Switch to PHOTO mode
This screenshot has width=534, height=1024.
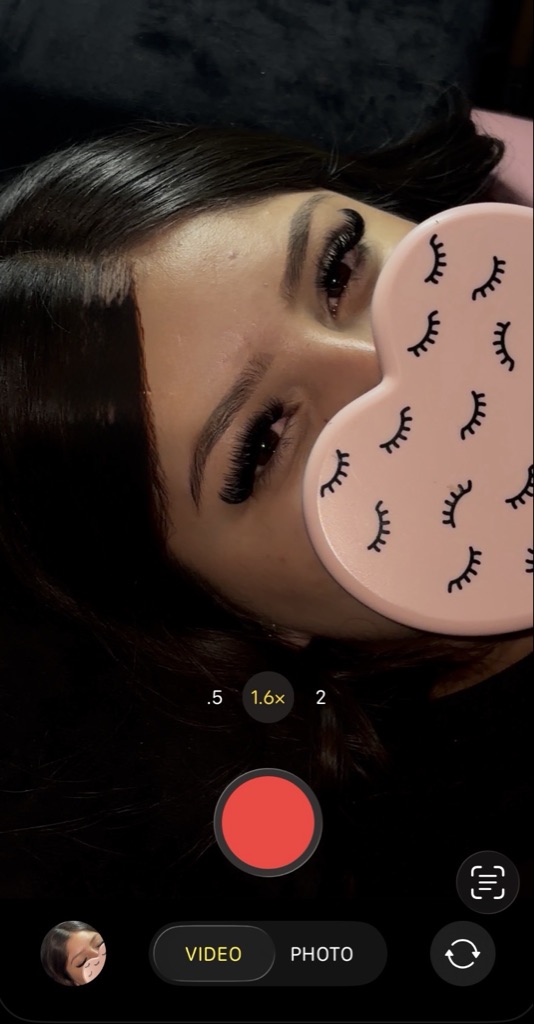322,954
